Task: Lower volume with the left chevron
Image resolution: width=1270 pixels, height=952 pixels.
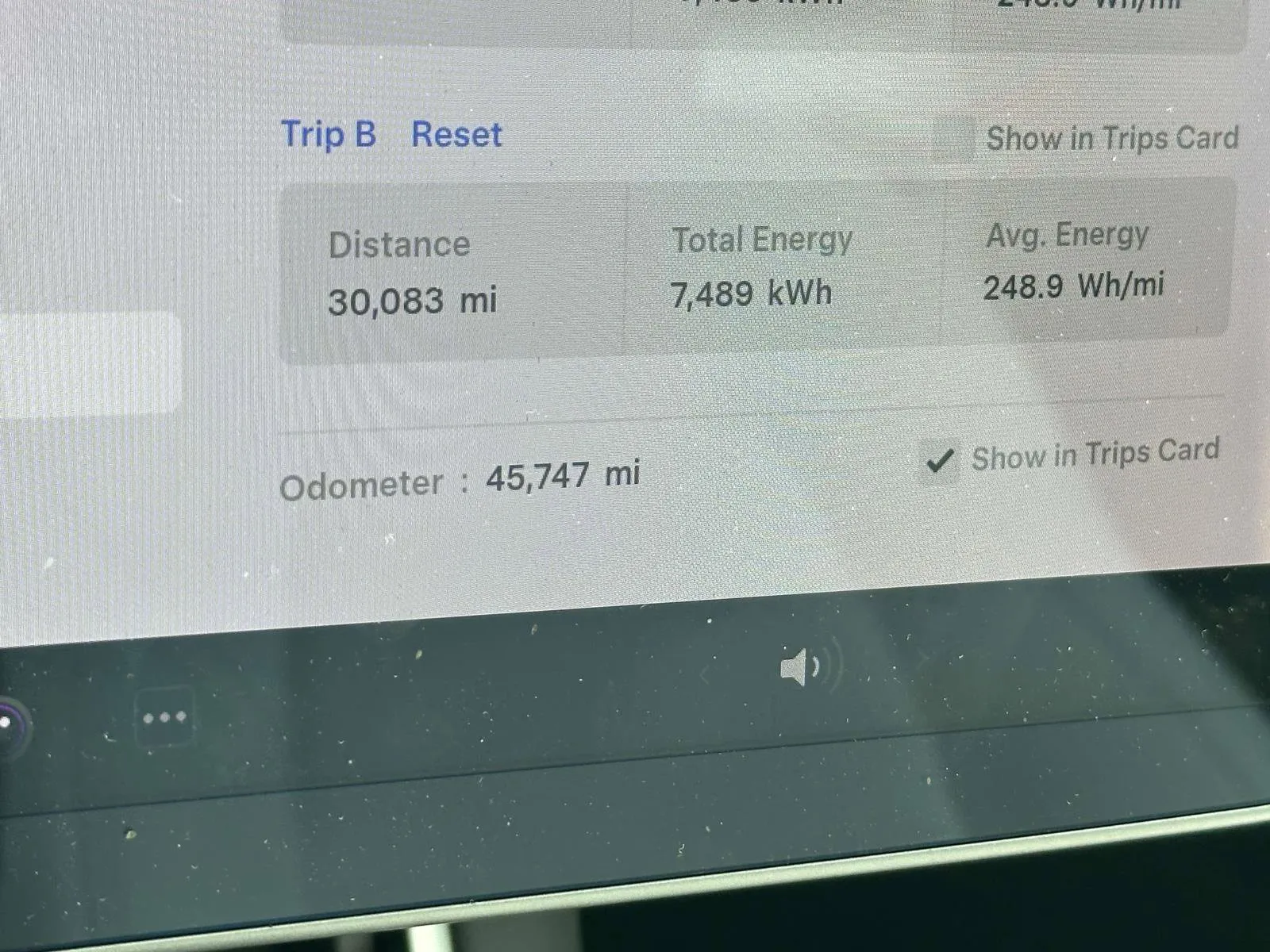Action: 703,674
